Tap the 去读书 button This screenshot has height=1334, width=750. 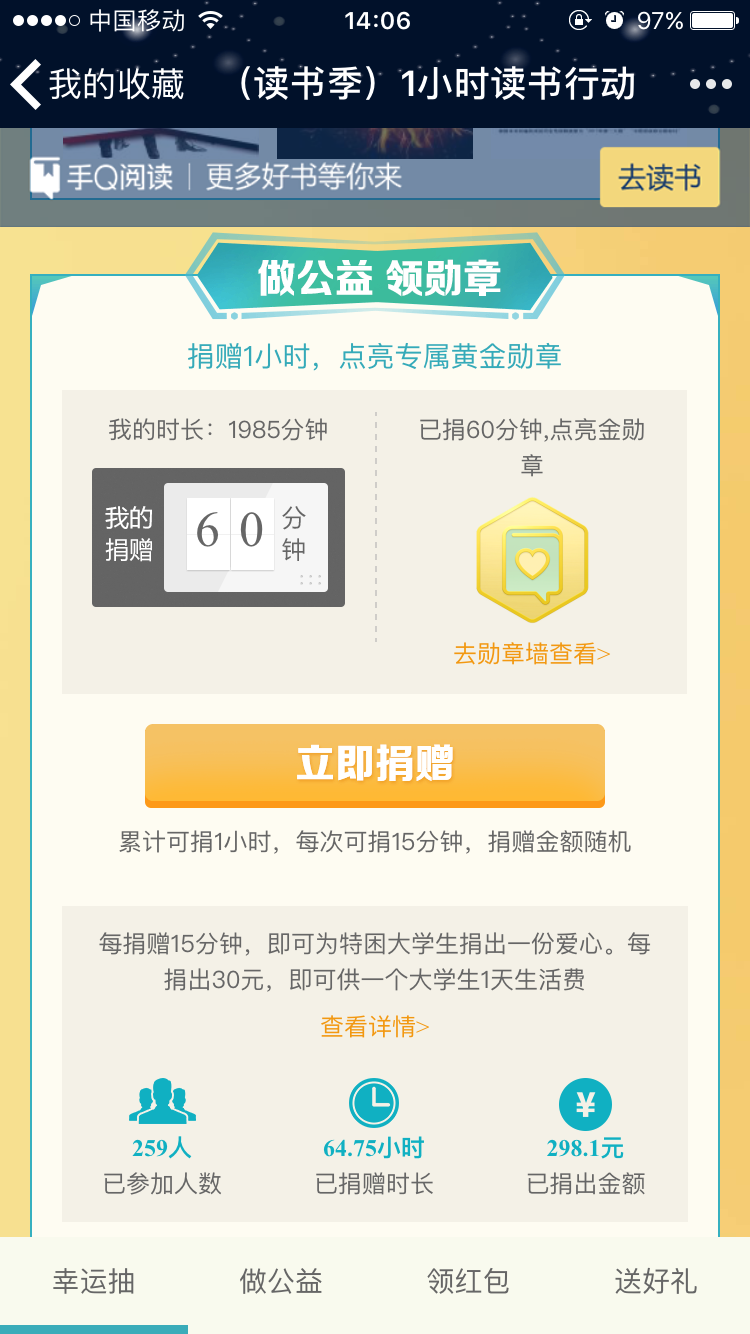[x=659, y=178]
